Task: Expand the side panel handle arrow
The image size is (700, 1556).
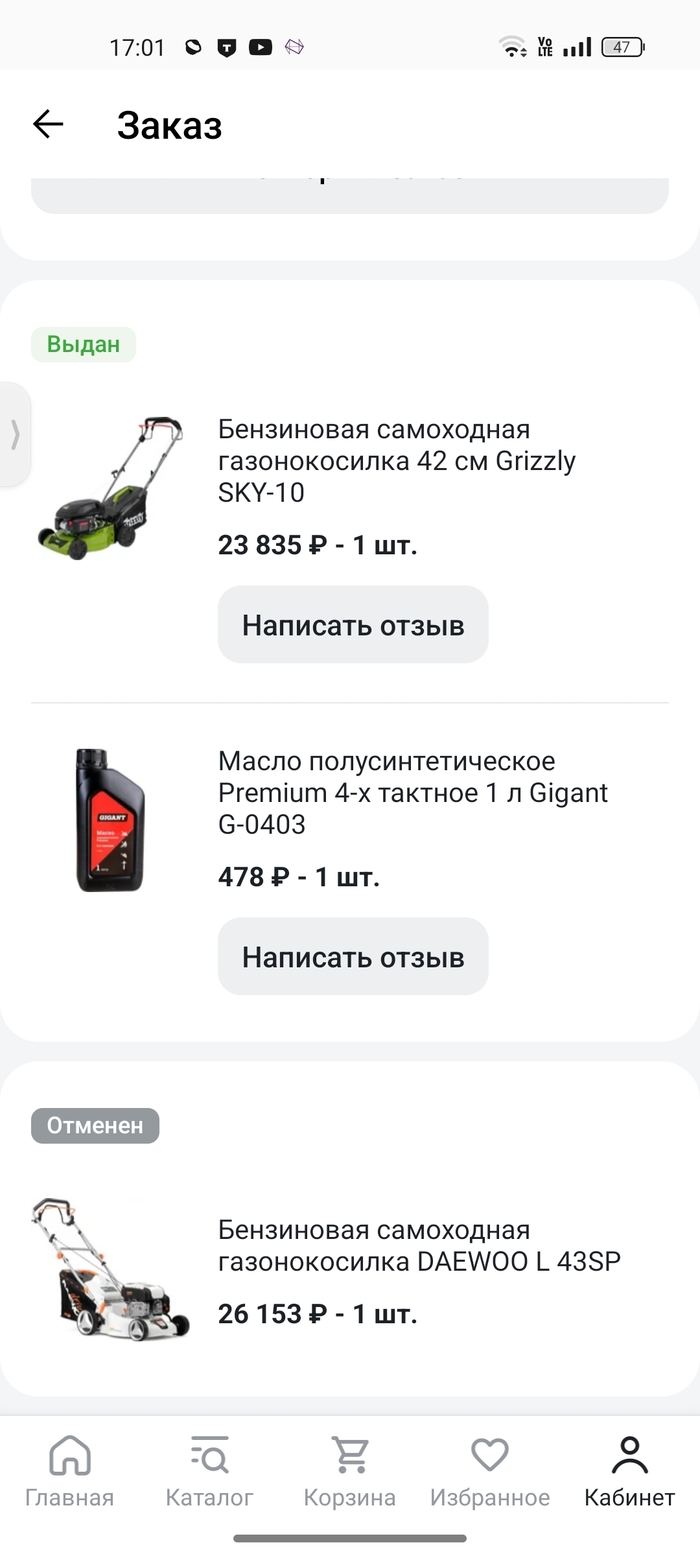Action: 15,434
